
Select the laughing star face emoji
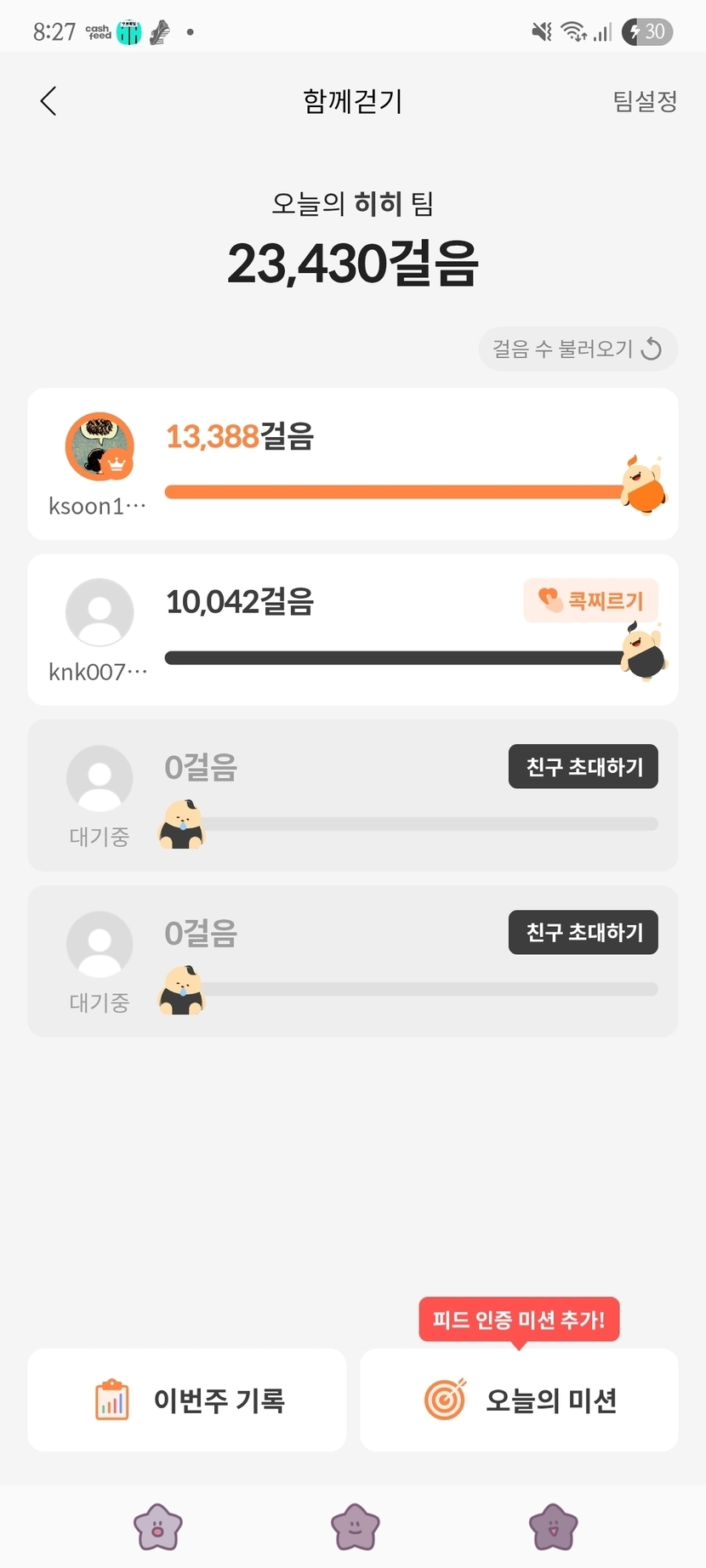click(553, 1526)
